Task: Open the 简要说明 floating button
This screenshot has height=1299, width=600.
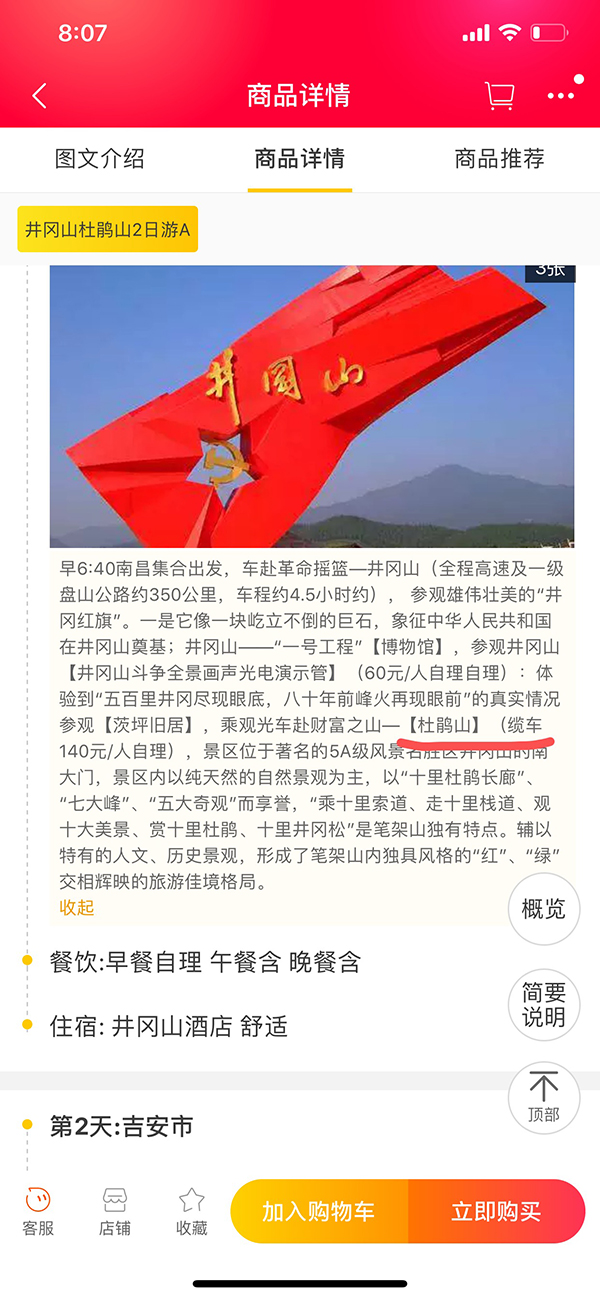Action: tap(543, 1004)
